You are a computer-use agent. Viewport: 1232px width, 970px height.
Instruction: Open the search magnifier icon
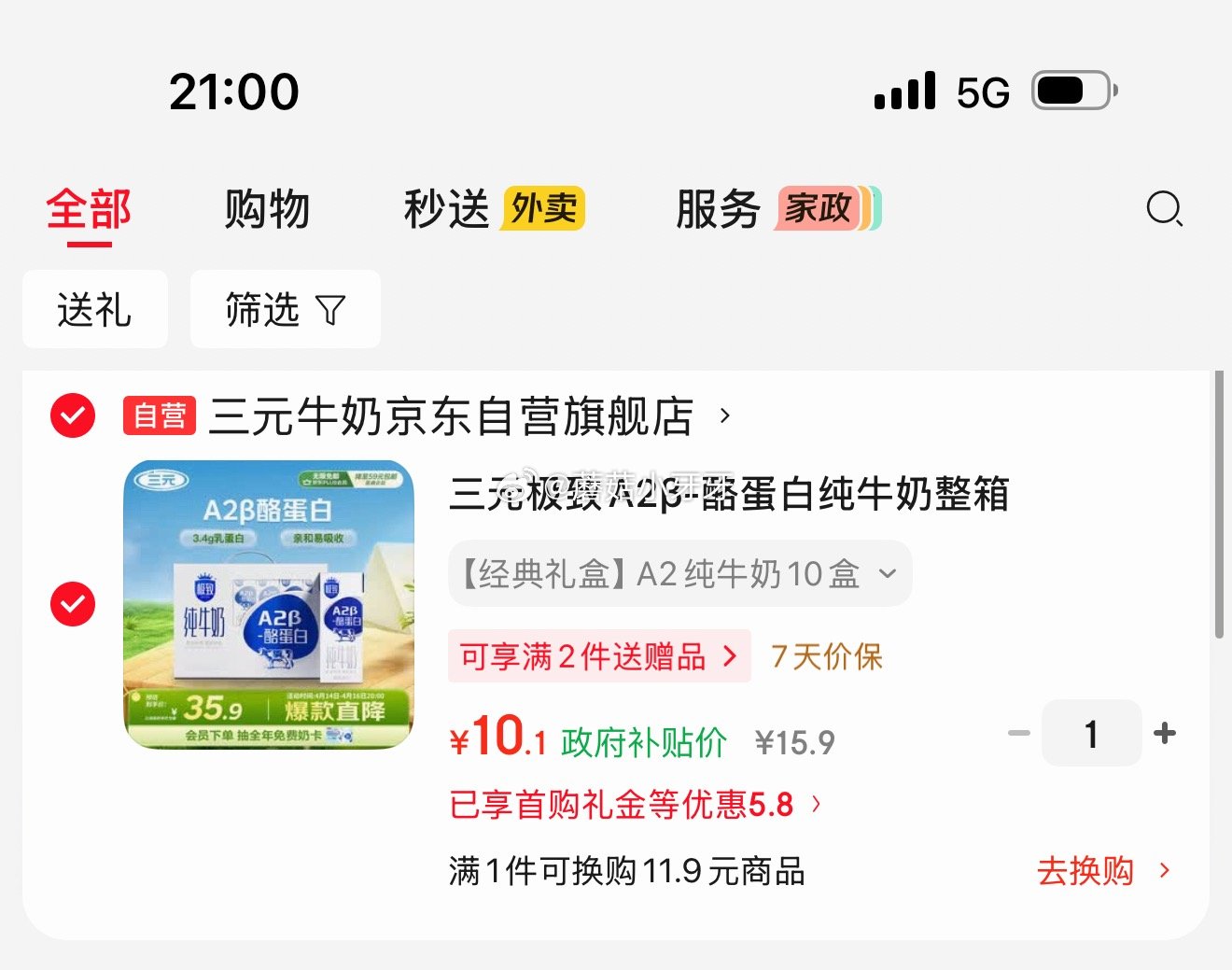(x=1163, y=209)
